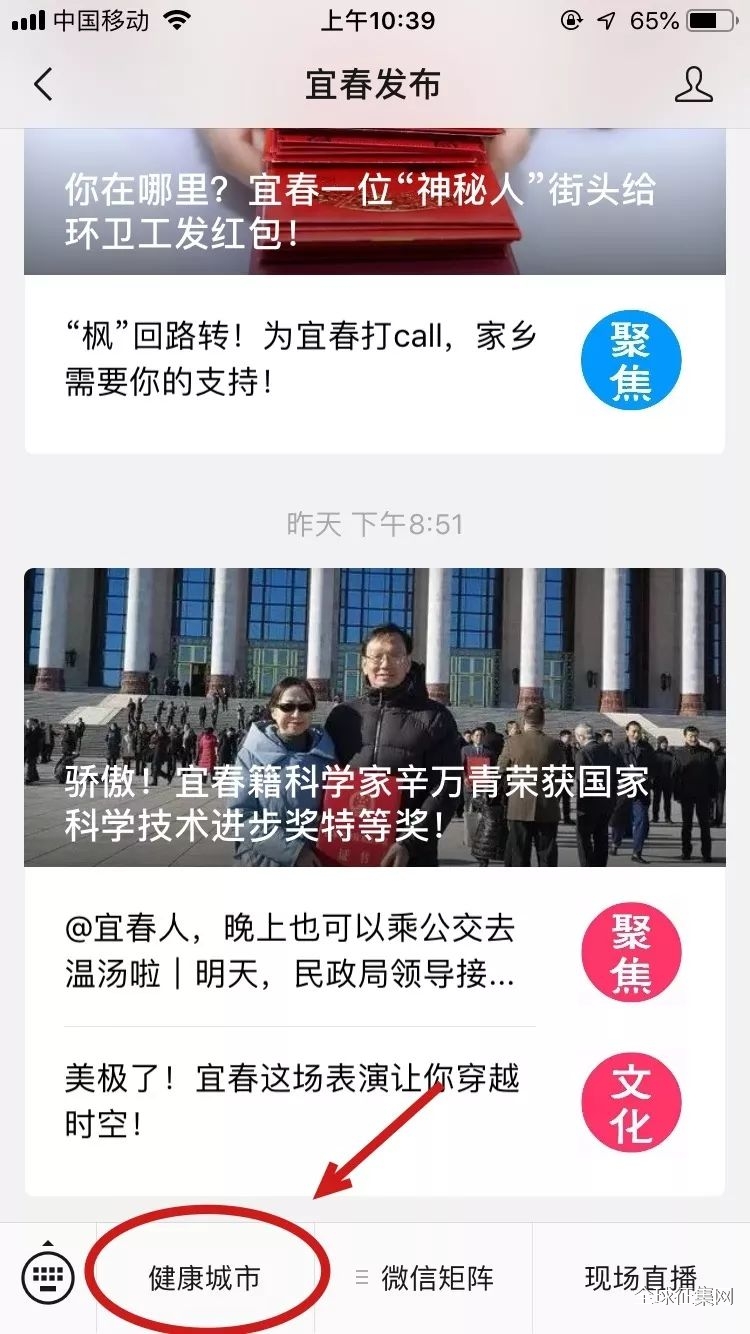Expand the 微信矩阵 menu
This screenshot has width=750, height=1334.
(424, 1277)
